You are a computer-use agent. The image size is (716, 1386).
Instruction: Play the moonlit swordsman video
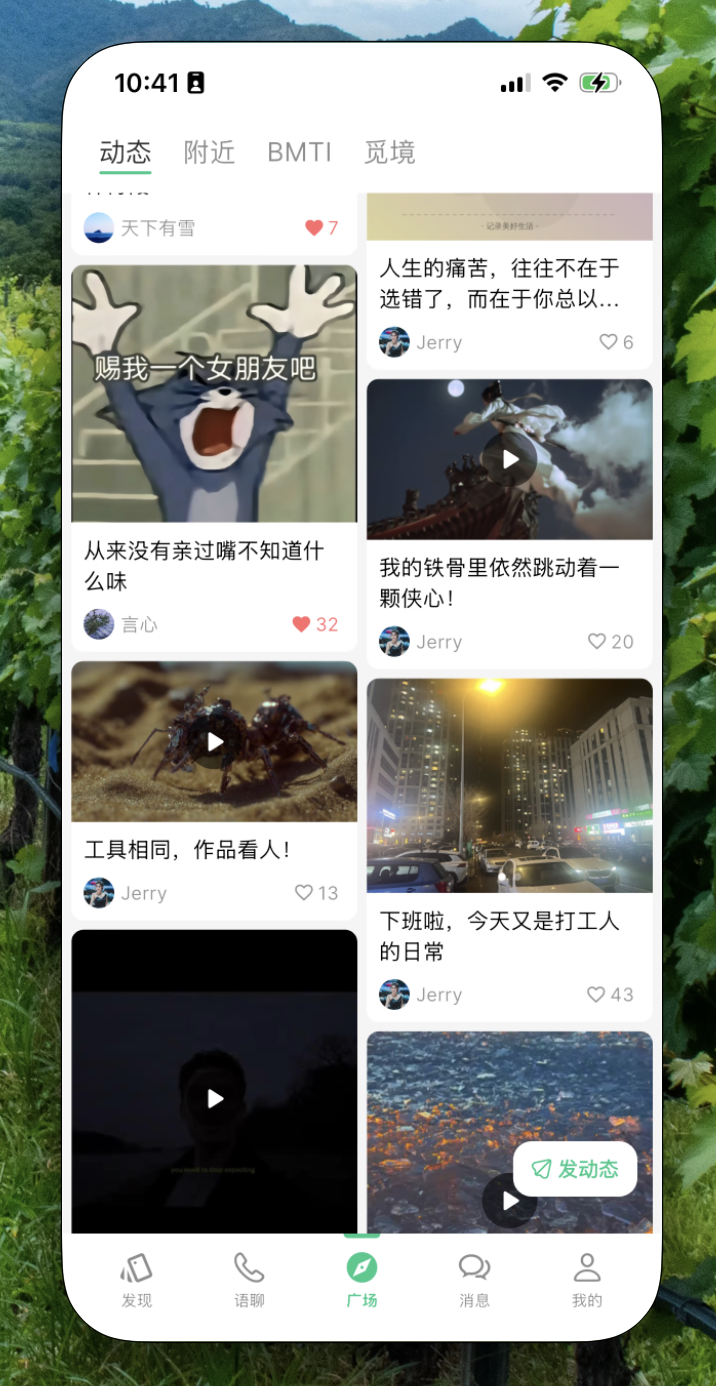point(510,459)
